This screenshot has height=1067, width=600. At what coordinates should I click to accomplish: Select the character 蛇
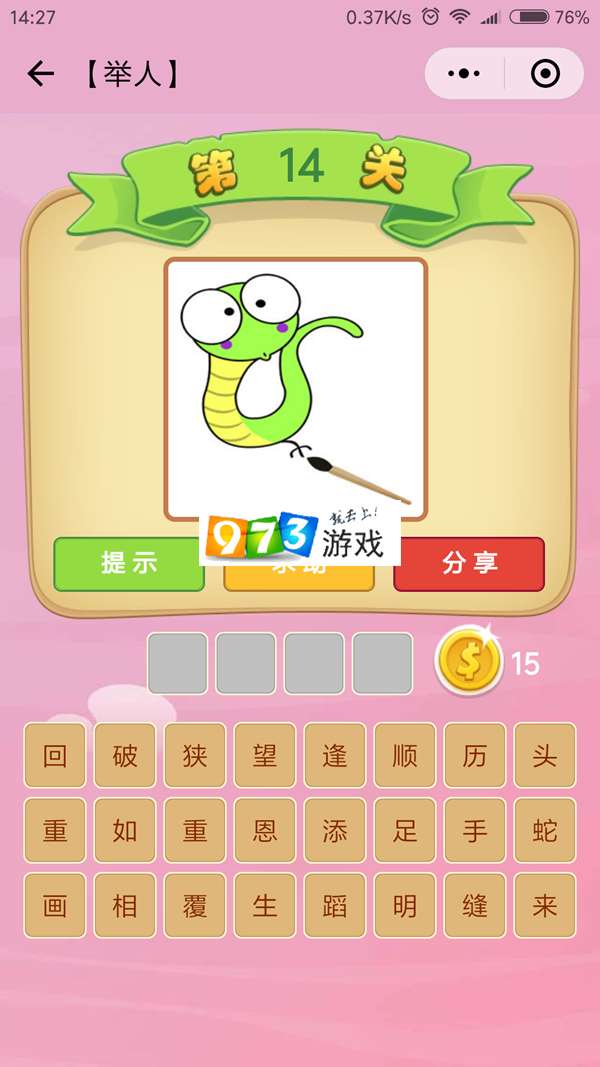(x=545, y=830)
